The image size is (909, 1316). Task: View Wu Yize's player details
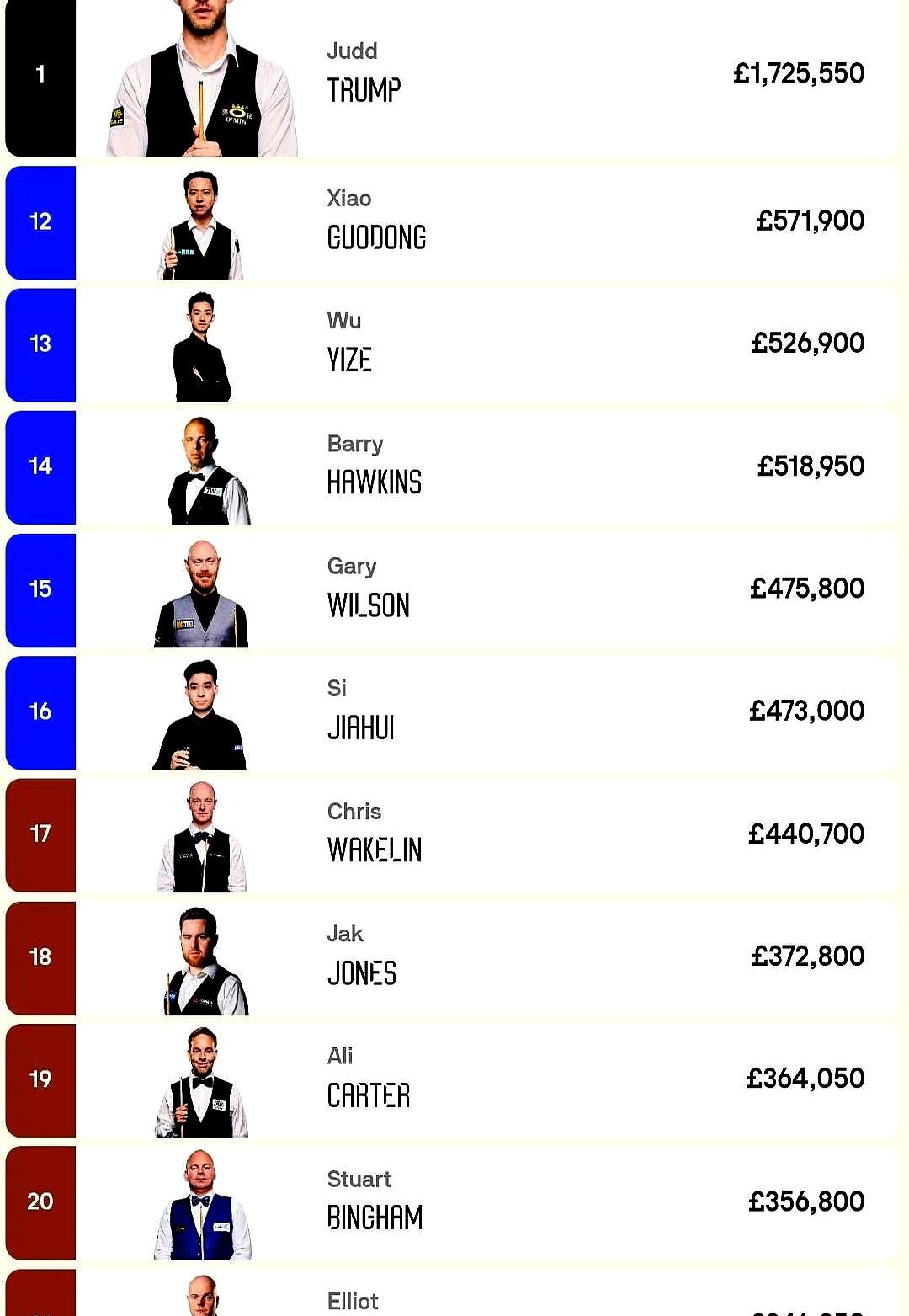(349, 345)
